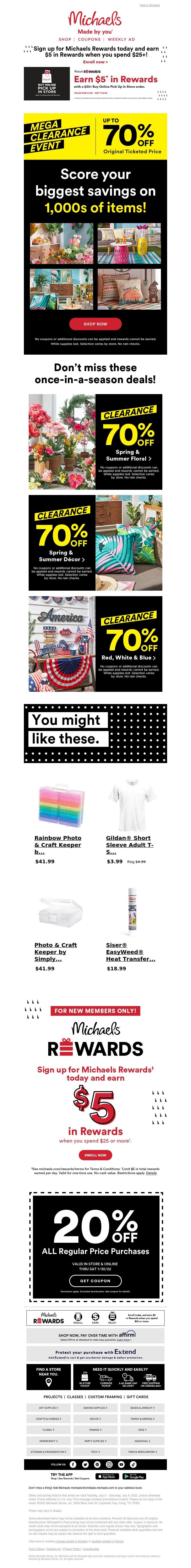The height and width of the screenshot is (1568, 191).
Task: Open the YARN & NEEDLEWORK category
Action: pyautogui.click(x=142, y=1452)
